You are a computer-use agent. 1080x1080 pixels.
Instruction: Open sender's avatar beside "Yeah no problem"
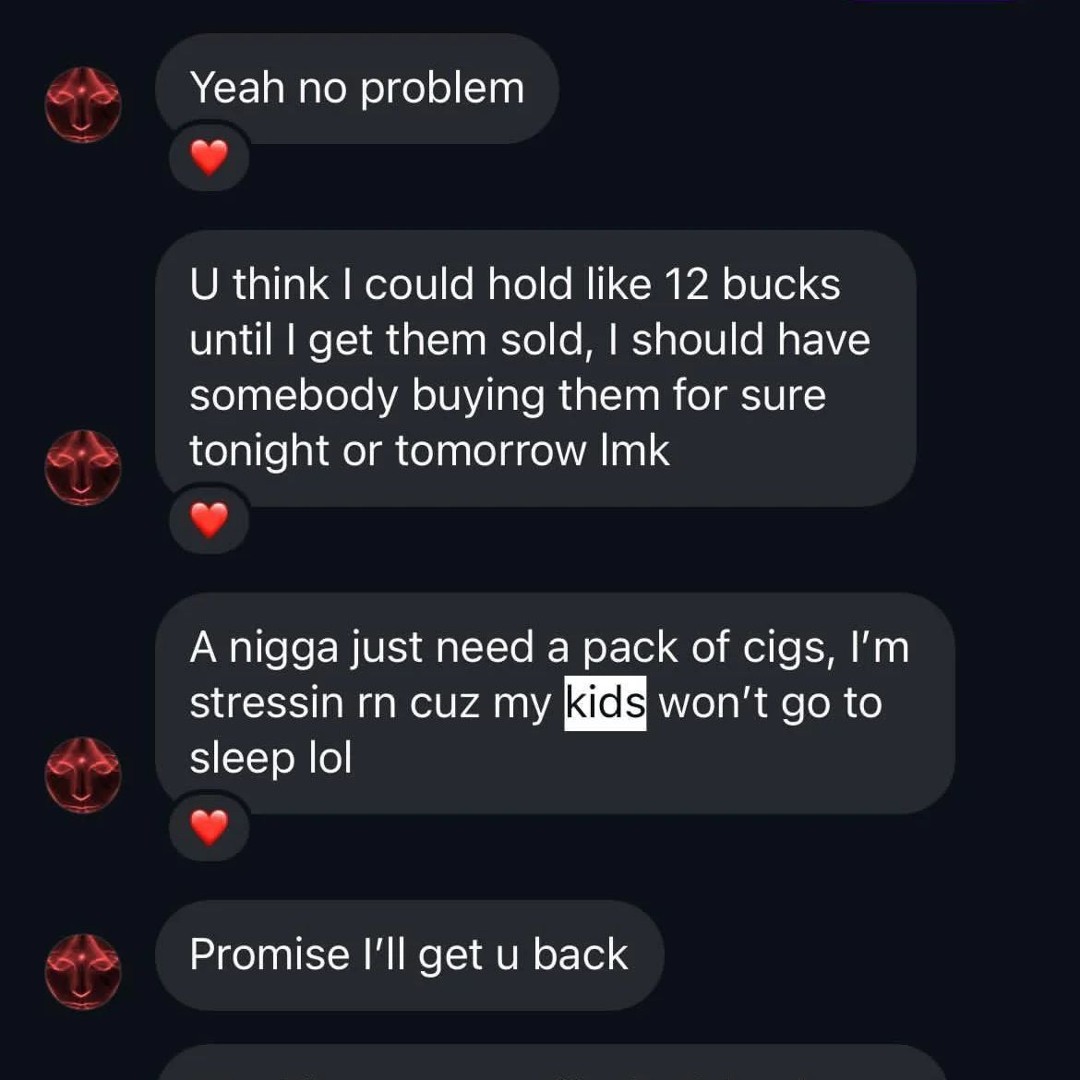pos(83,105)
